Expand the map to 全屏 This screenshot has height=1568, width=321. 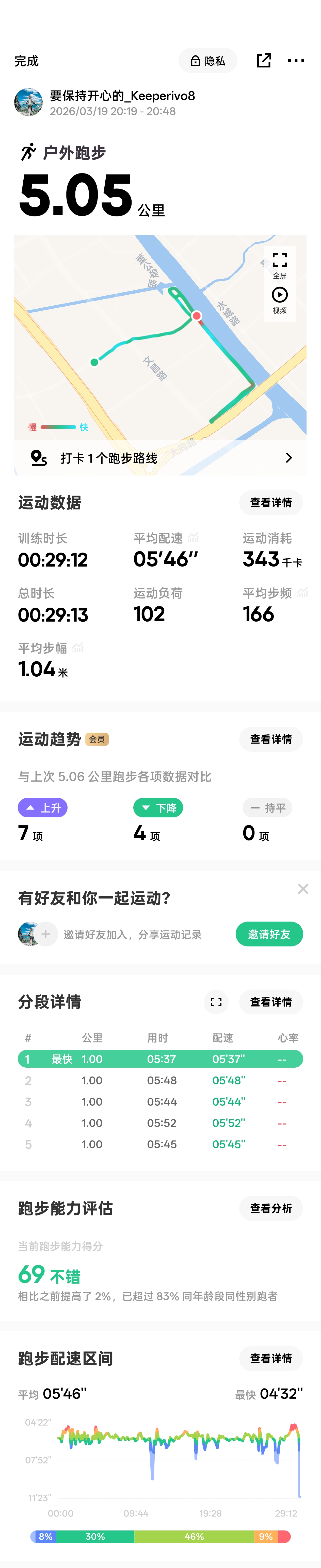pos(280,265)
